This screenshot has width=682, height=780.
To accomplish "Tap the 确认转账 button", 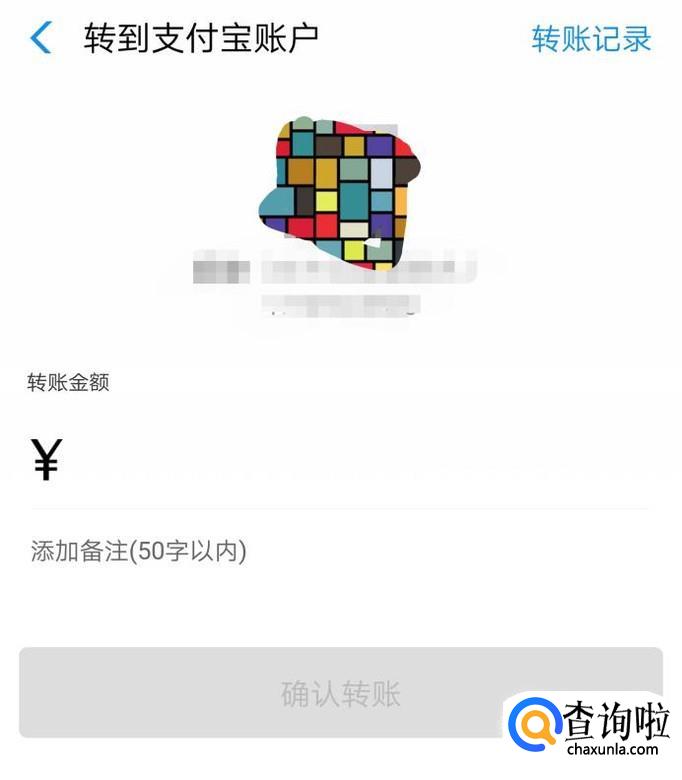I will click(x=340, y=693).
